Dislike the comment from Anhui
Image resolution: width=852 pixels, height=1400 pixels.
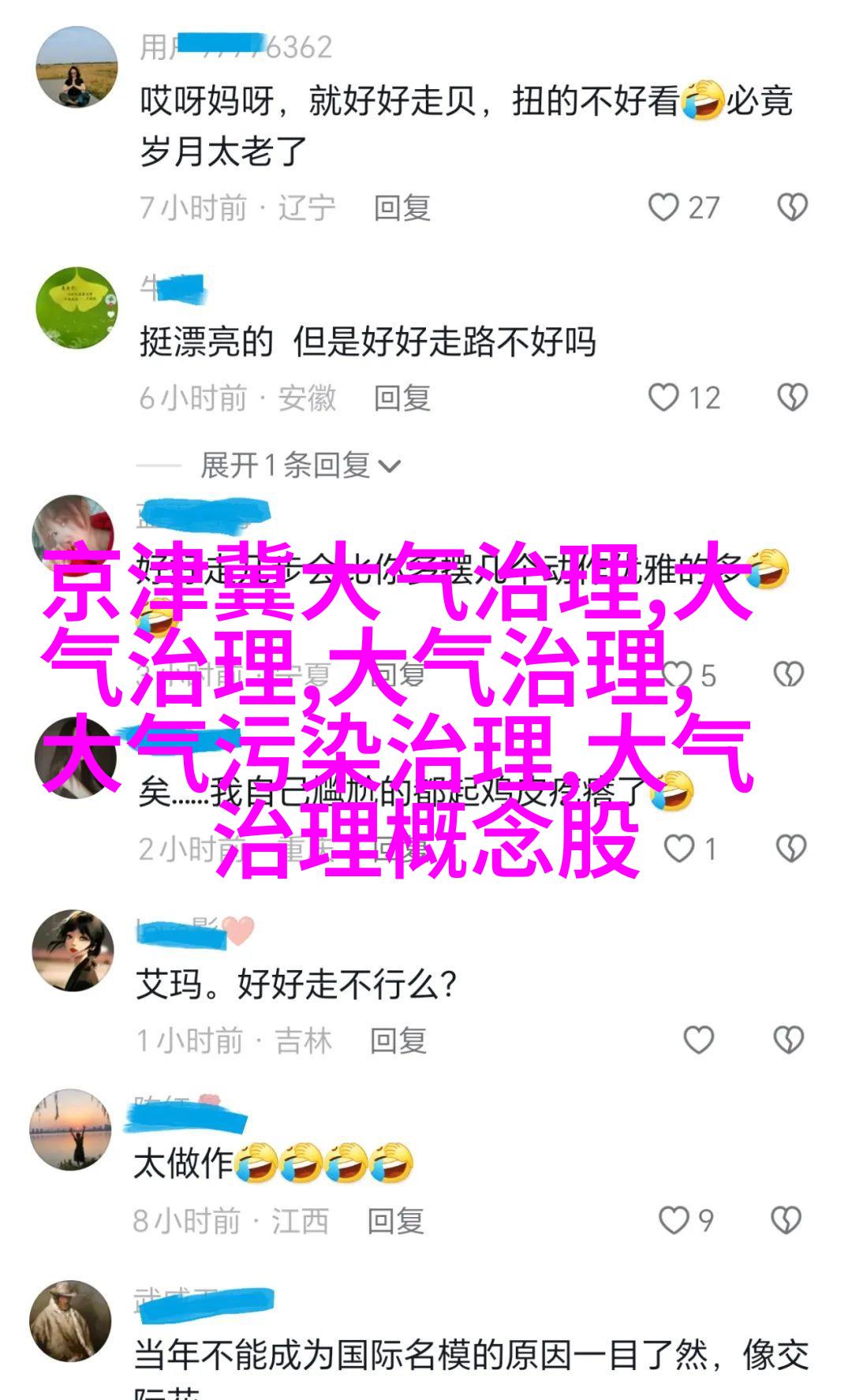[792, 398]
